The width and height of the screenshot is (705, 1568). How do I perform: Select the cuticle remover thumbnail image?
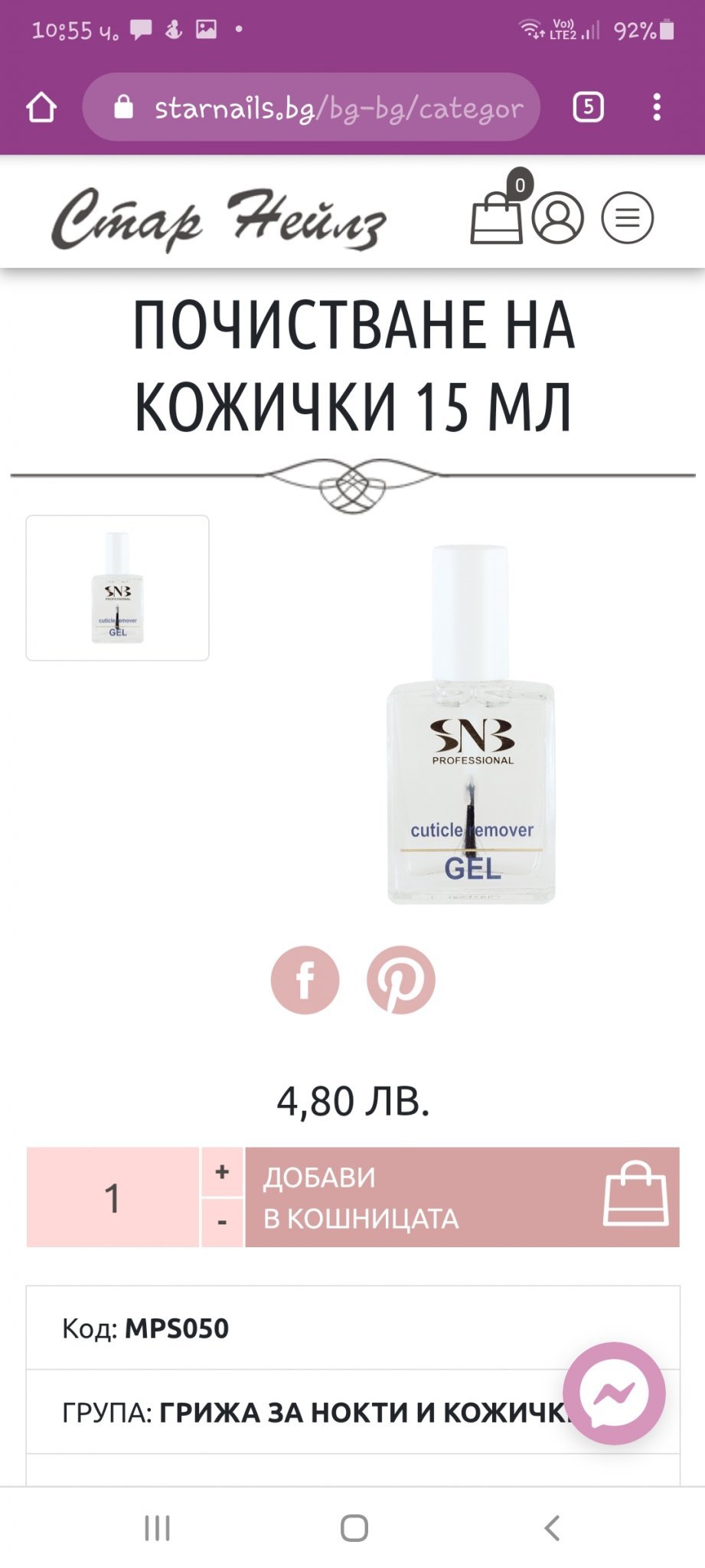pyautogui.click(x=117, y=587)
